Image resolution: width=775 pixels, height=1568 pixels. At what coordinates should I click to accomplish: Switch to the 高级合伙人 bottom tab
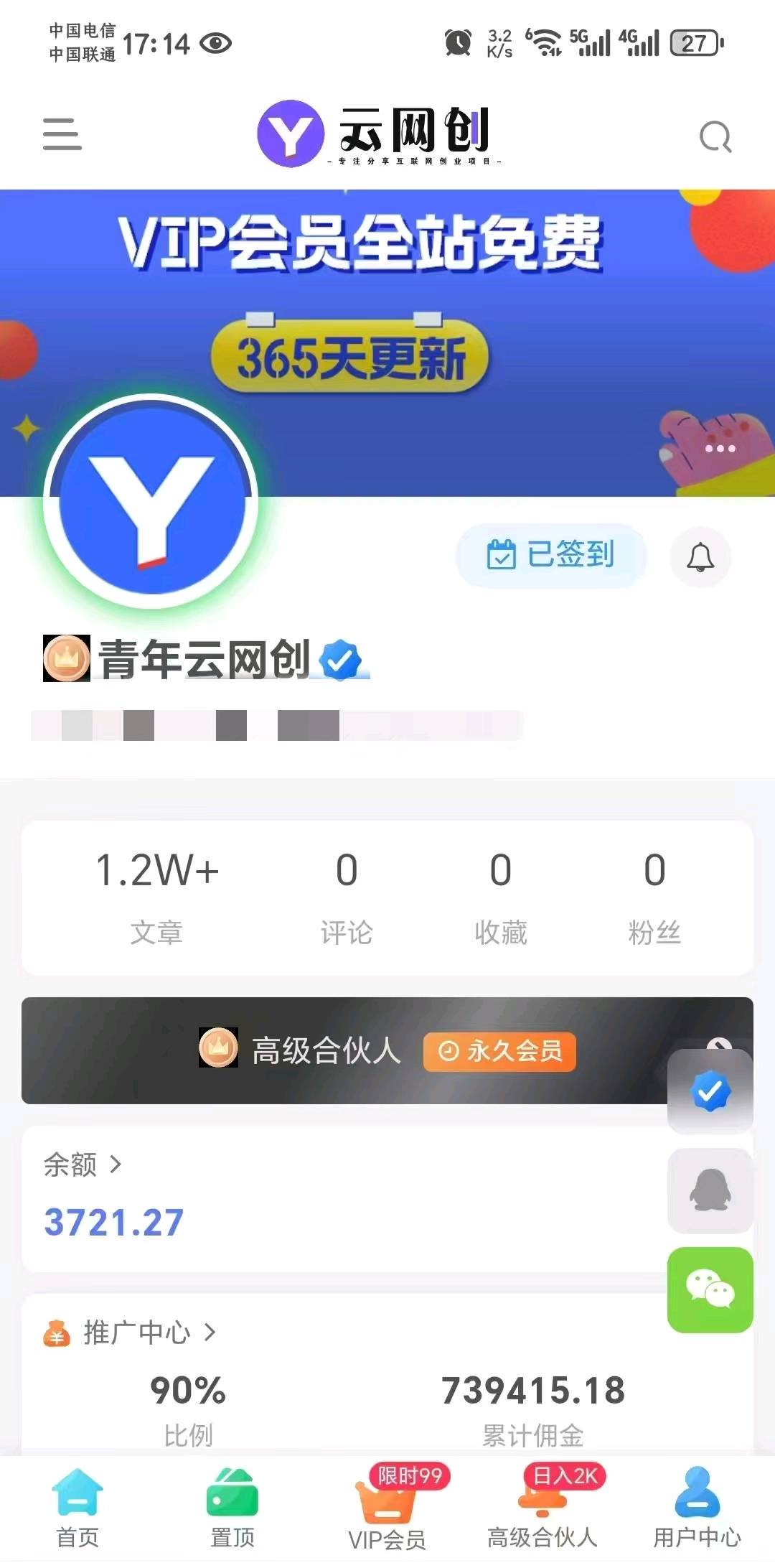pos(542,1509)
